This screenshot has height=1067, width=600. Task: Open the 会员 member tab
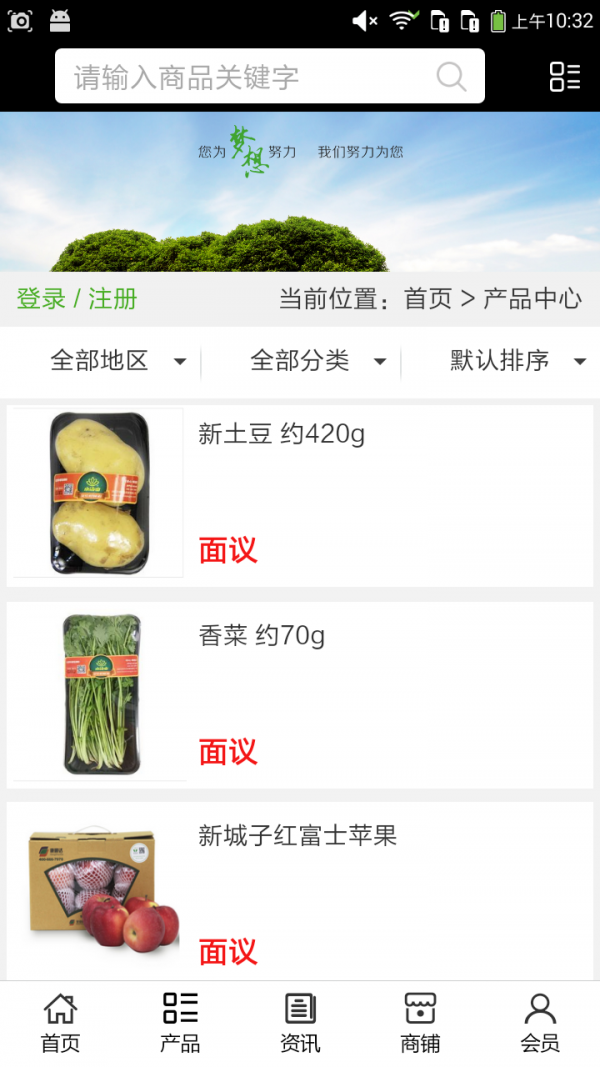(x=540, y=1022)
